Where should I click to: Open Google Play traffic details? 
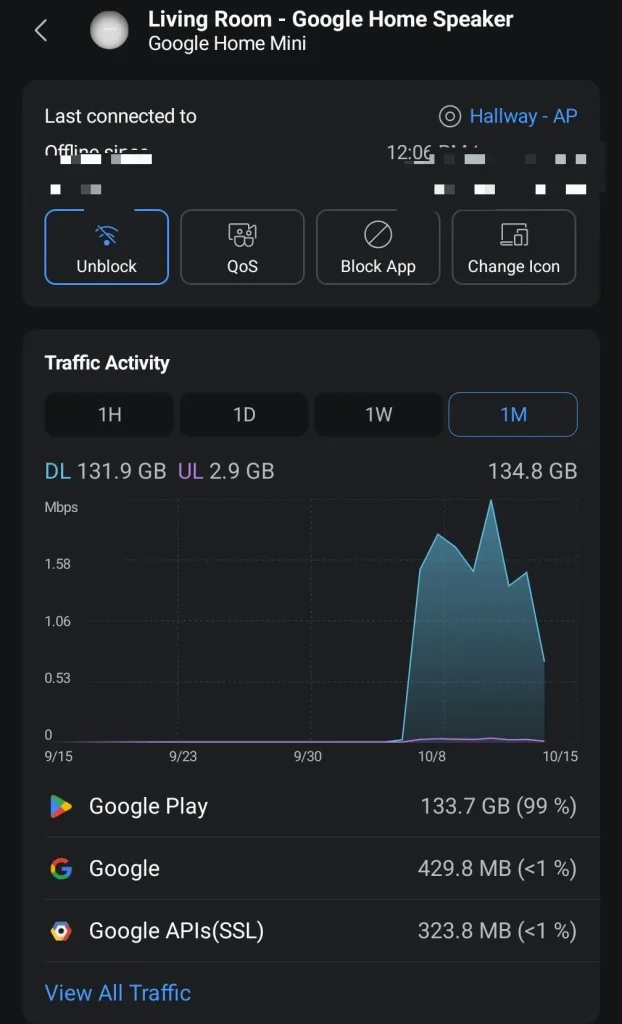[311, 807]
